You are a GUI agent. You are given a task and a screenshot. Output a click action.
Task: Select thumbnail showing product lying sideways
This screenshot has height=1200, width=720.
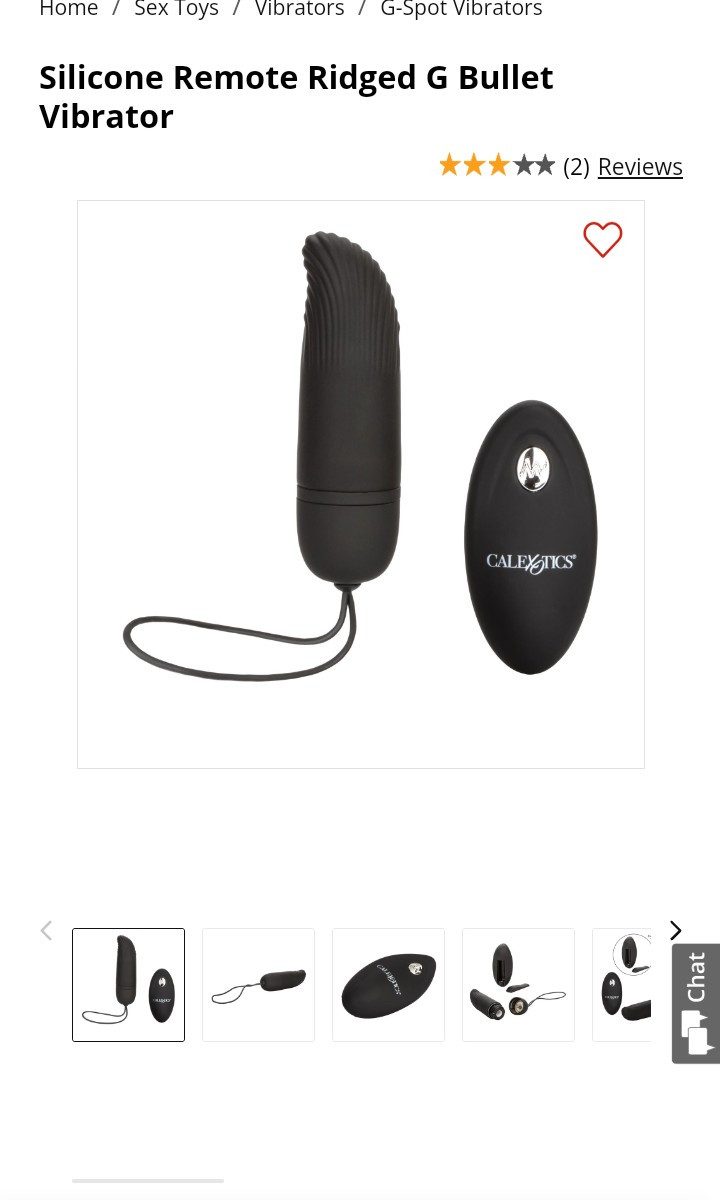click(x=258, y=985)
